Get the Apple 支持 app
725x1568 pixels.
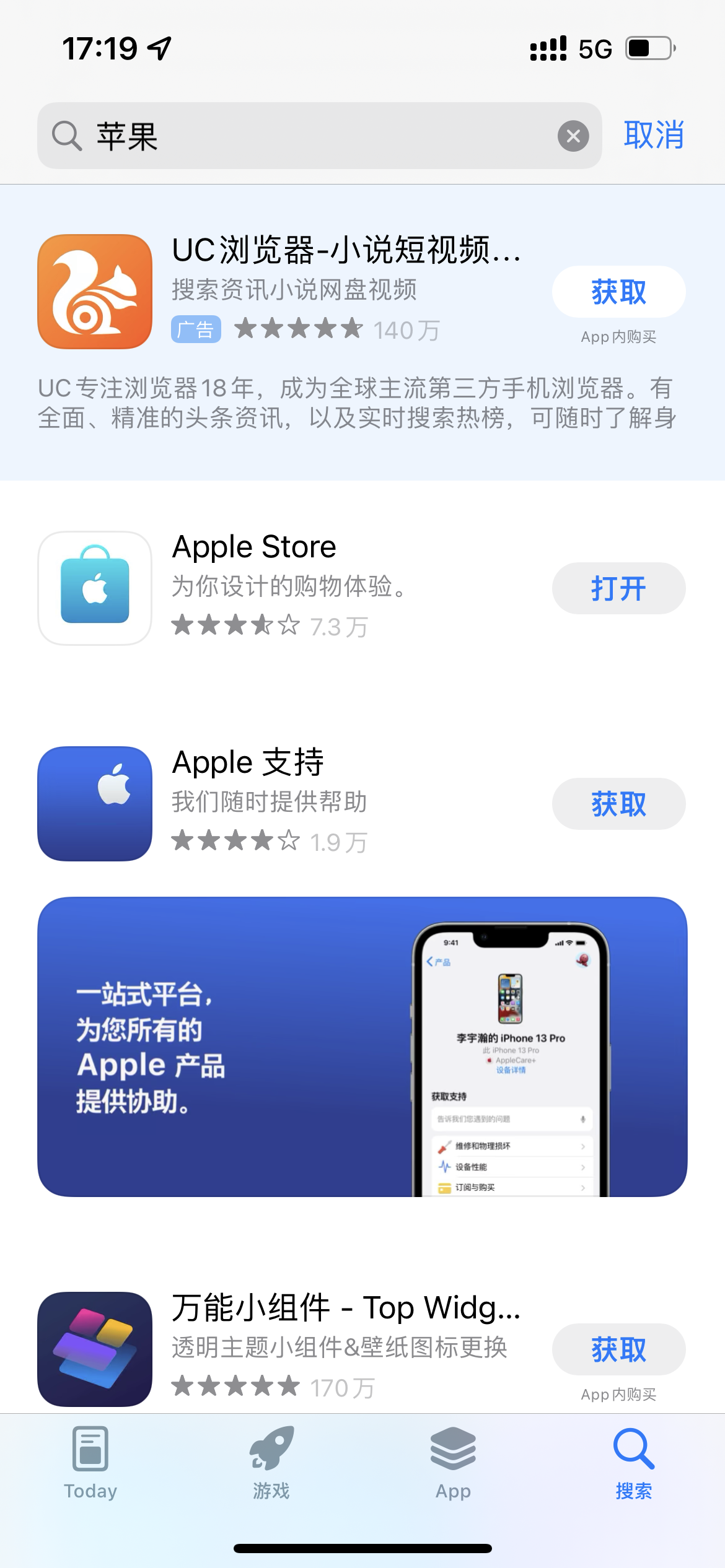pyautogui.click(x=618, y=804)
